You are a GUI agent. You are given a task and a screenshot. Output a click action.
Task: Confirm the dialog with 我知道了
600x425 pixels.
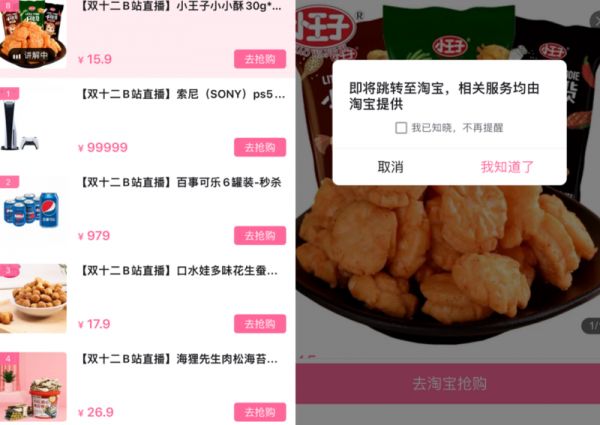point(507,167)
